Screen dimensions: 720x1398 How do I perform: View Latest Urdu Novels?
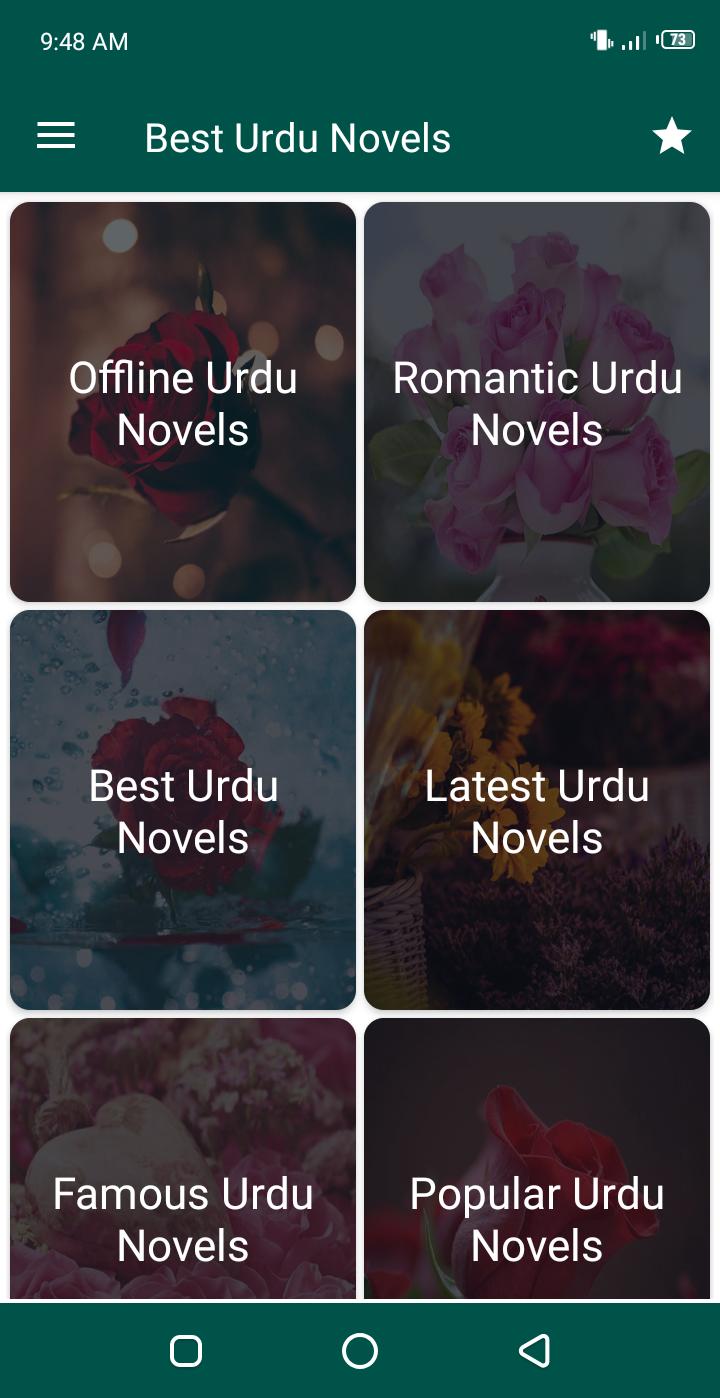point(537,810)
